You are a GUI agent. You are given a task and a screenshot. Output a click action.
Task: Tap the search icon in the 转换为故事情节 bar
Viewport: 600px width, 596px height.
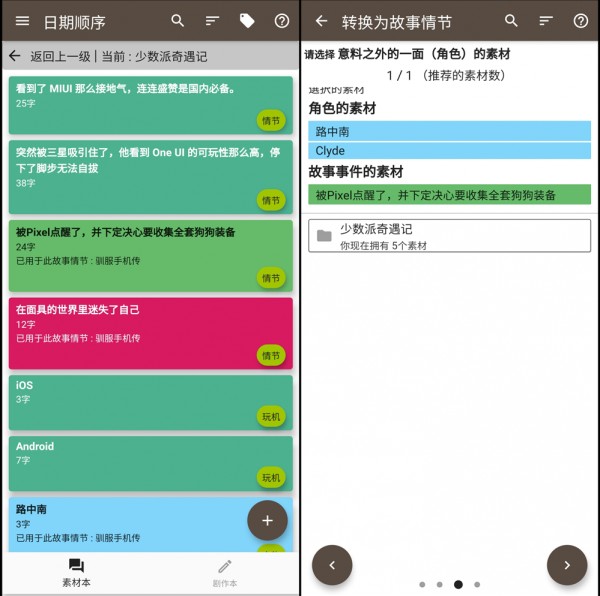pyautogui.click(x=511, y=21)
